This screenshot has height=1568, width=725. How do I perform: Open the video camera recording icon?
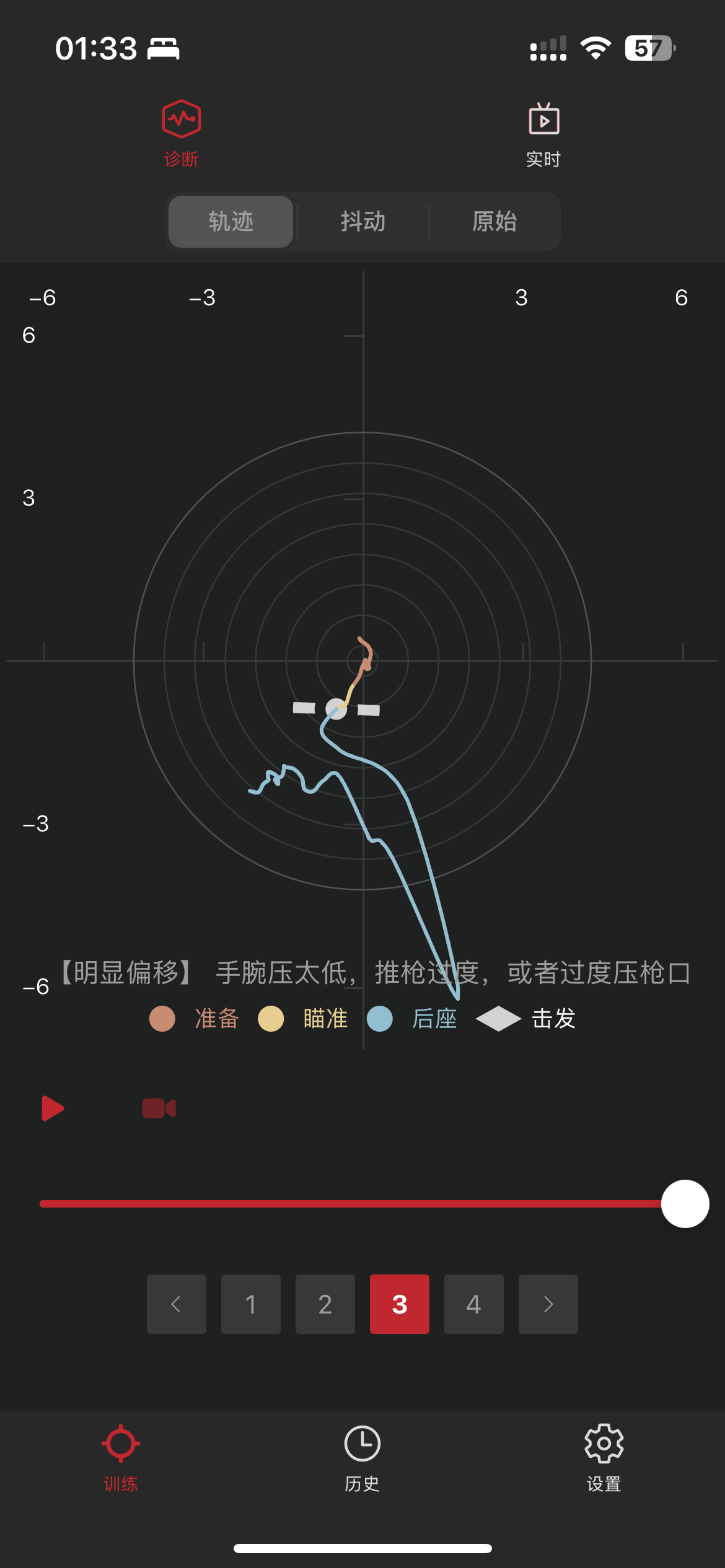pyautogui.click(x=159, y=1108)
